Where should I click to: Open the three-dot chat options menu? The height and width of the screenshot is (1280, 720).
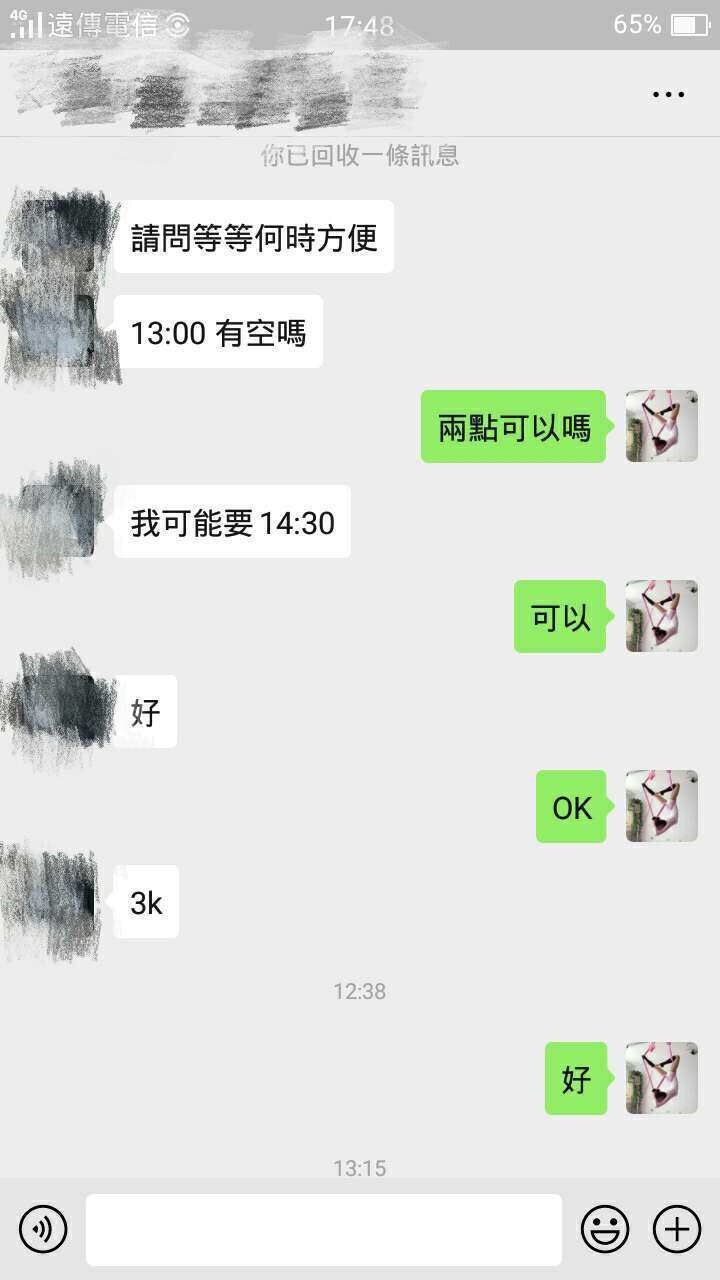click(668, 95)
